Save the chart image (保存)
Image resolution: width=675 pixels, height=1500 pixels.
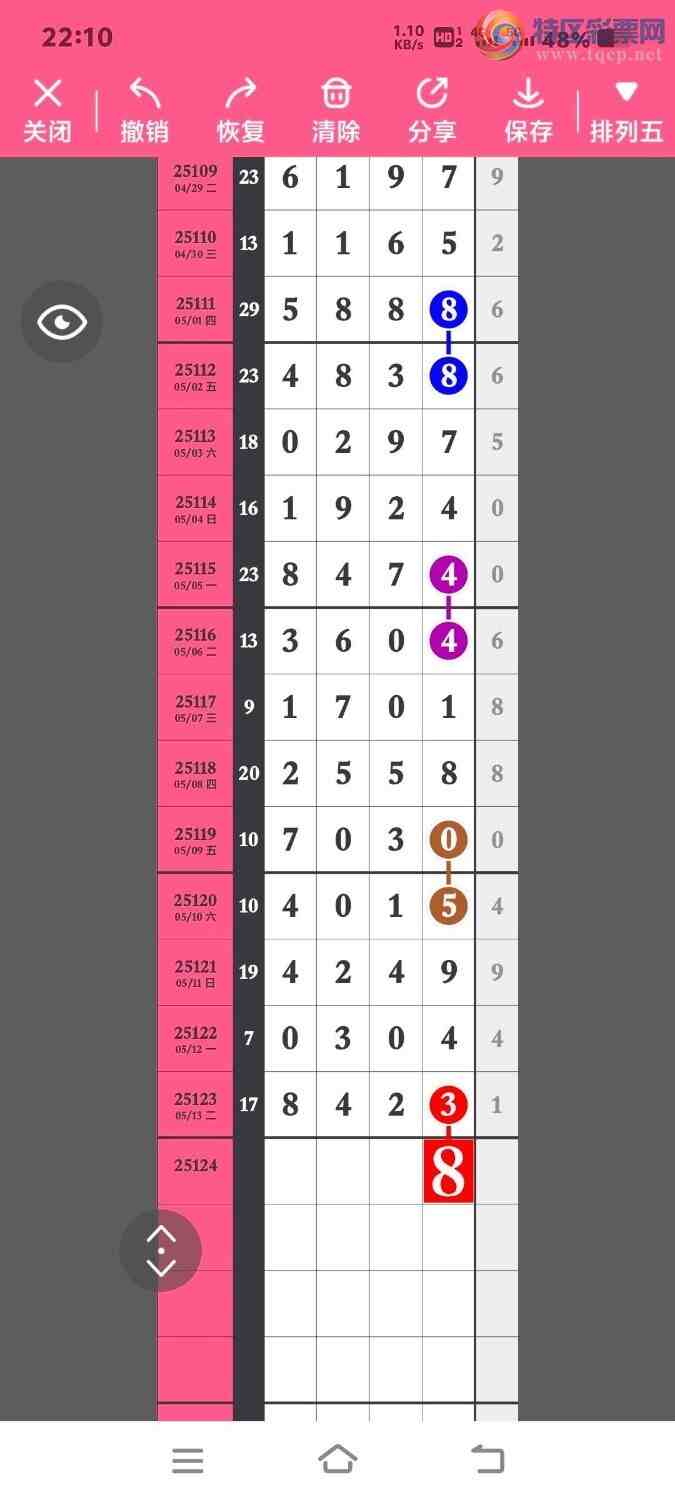(528, 110)
